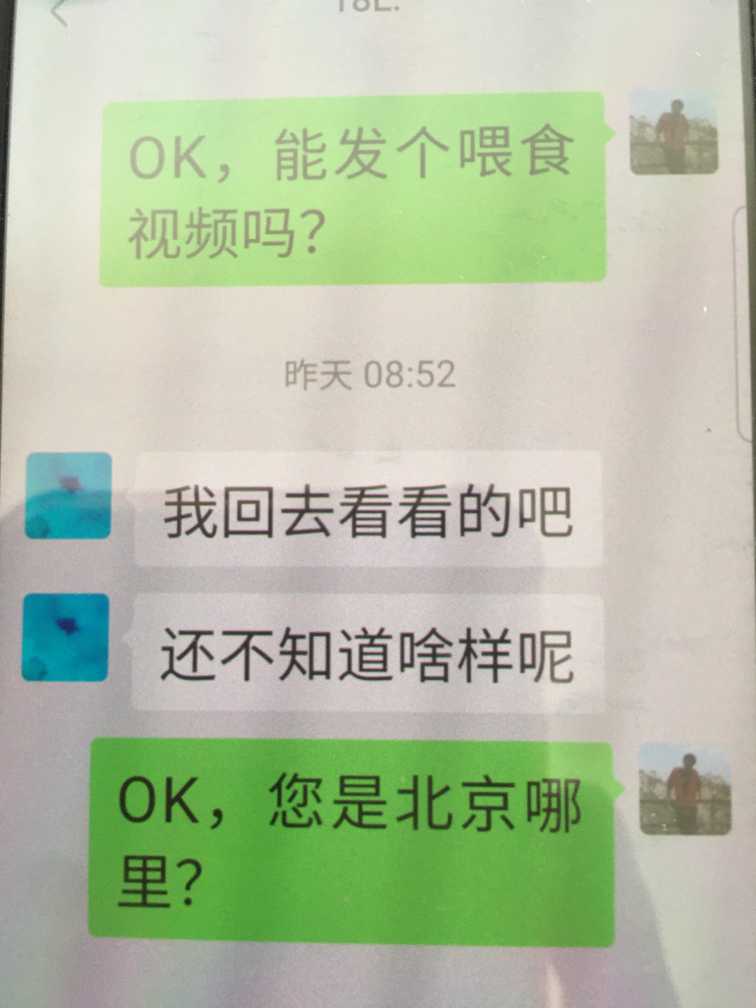Open sender avatar beside 您是北京哪里 message

(684, 789)
